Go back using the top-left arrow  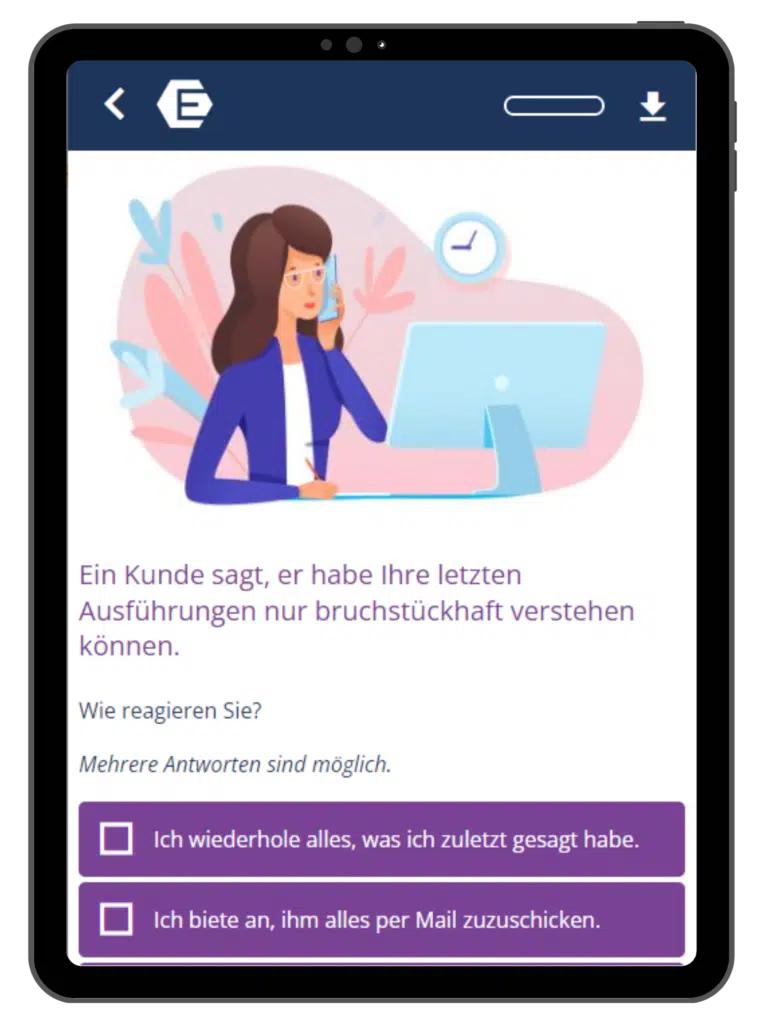(115, 104)
